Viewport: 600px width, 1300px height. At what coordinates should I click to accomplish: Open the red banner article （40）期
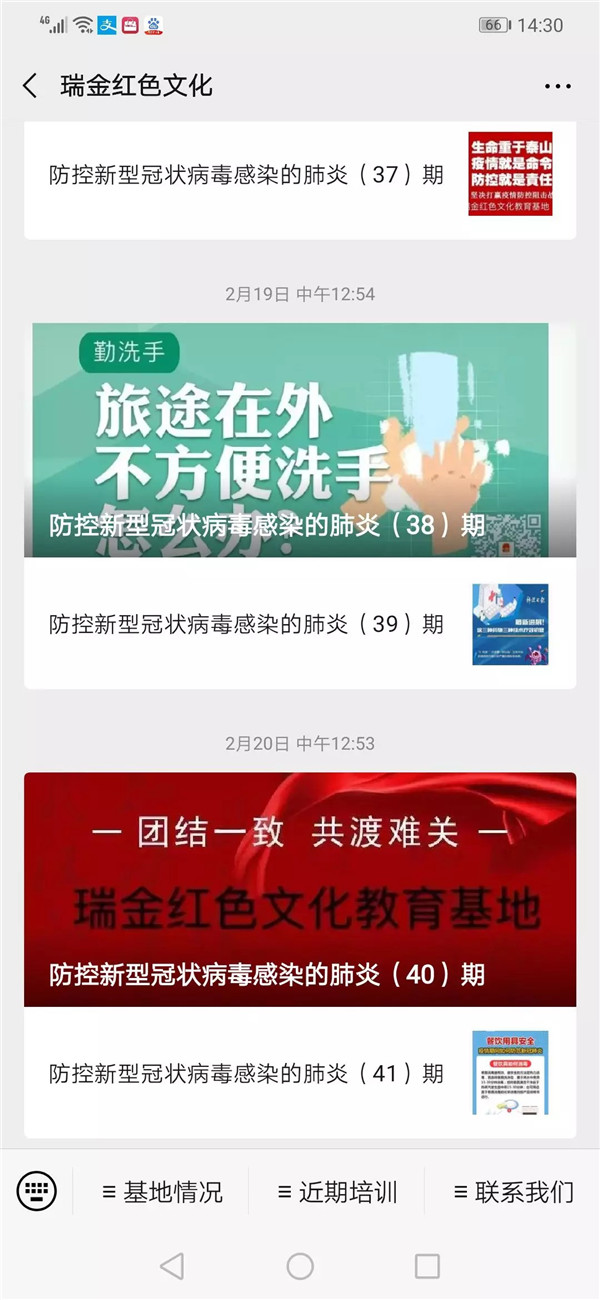300,889
